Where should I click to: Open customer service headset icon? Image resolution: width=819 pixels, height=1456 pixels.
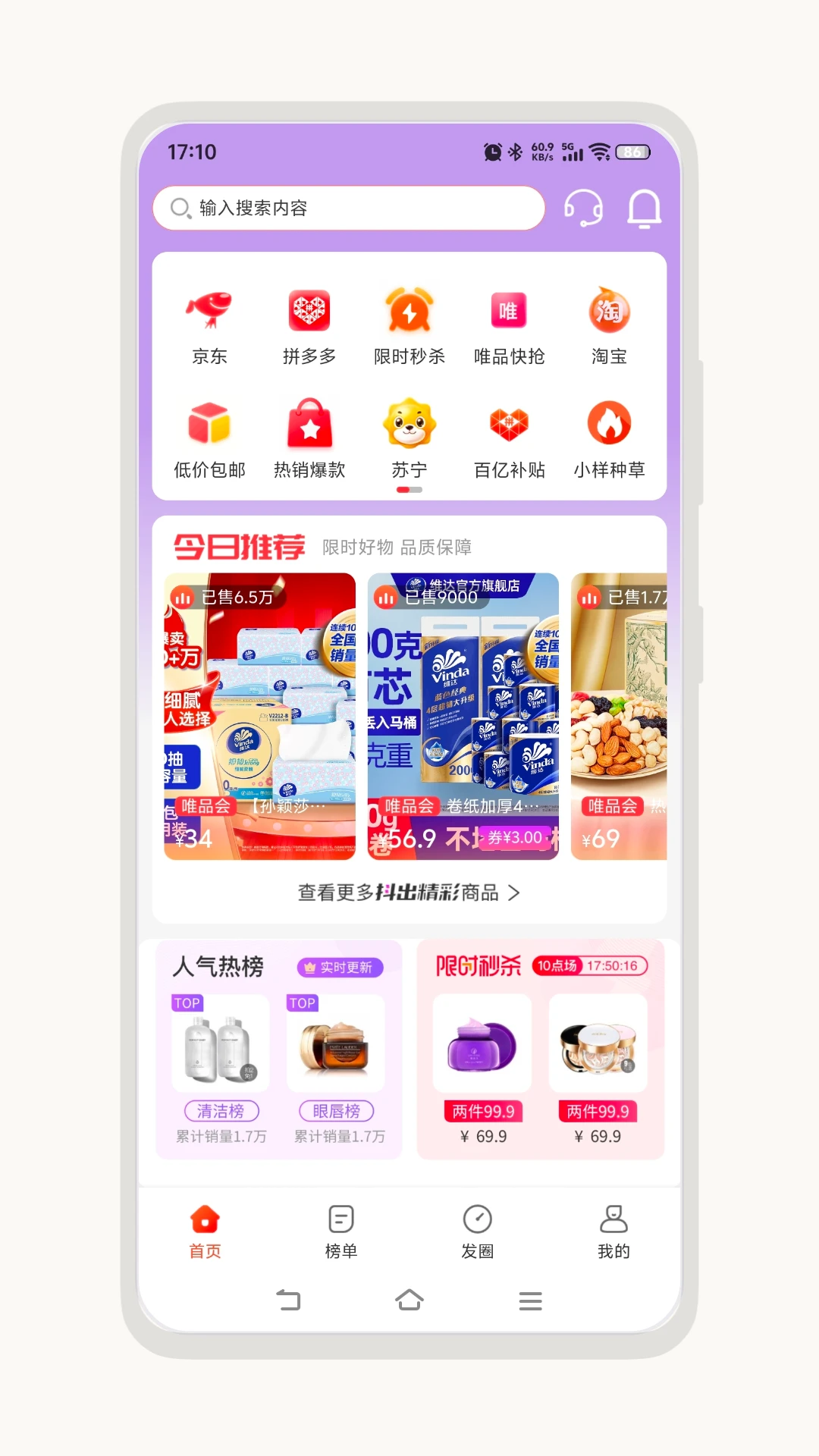click(583, 208)
